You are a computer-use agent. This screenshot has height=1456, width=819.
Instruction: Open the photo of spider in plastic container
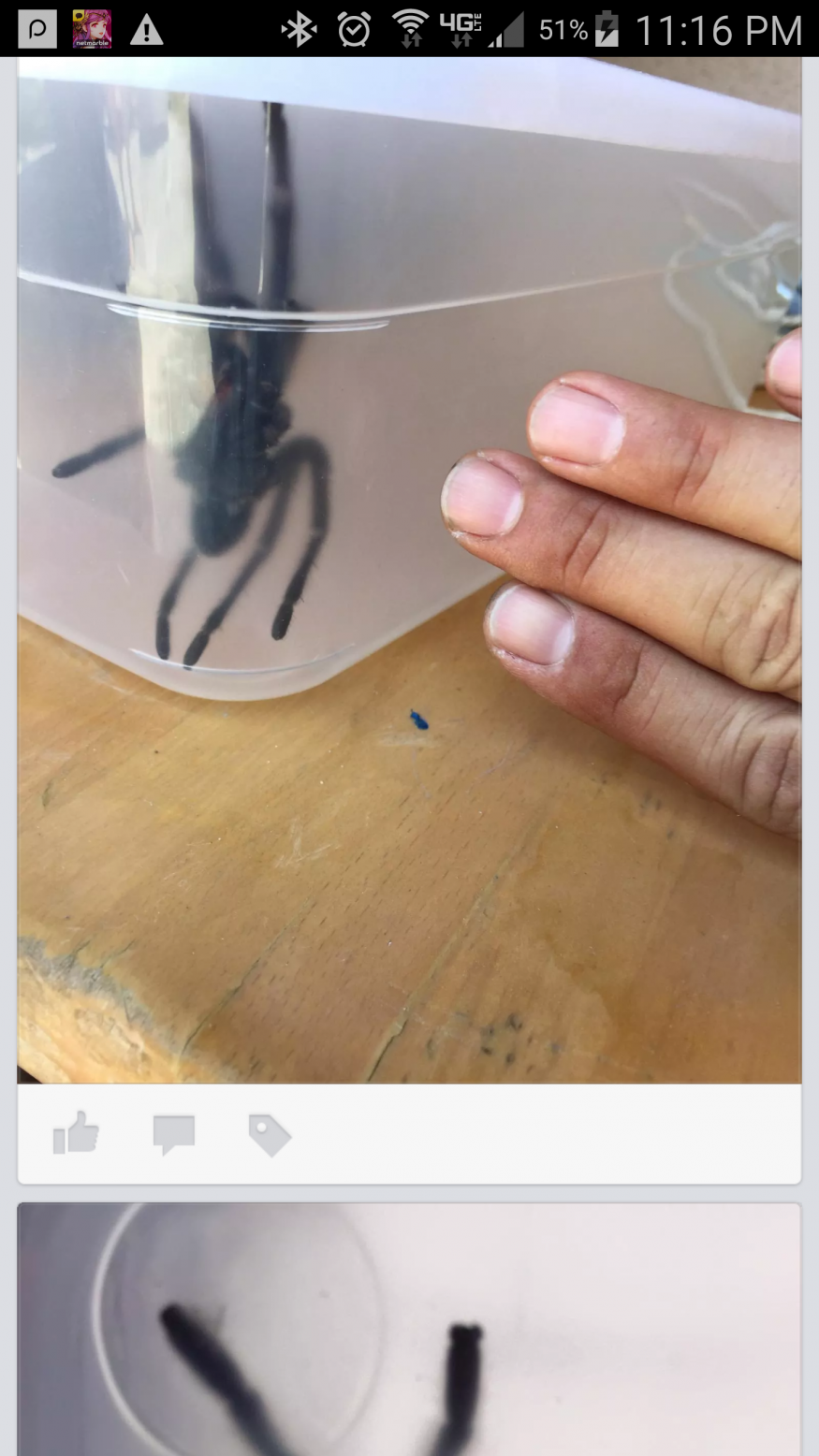point(409,569)
